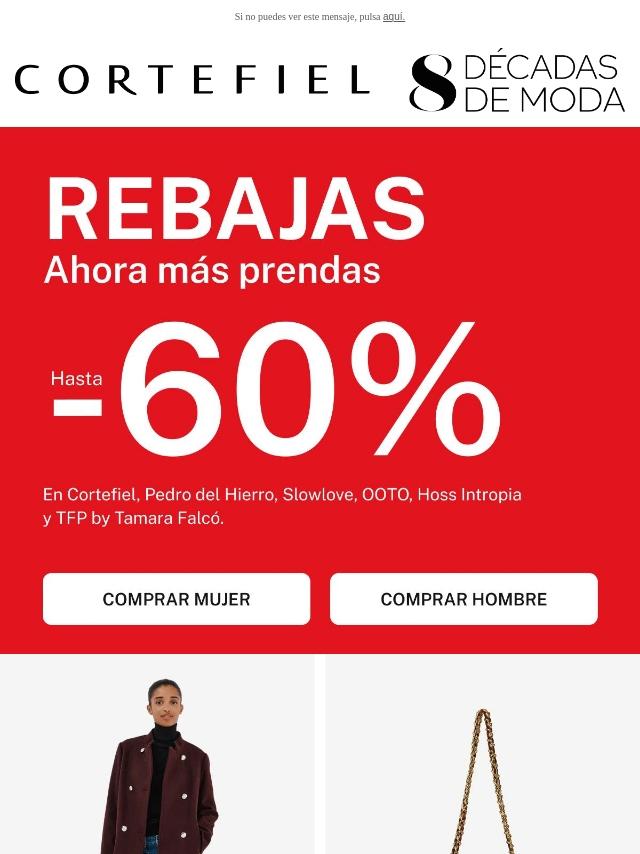Open the burgundy coat product tile
This screenshot has height=854, width=640.
157,754
